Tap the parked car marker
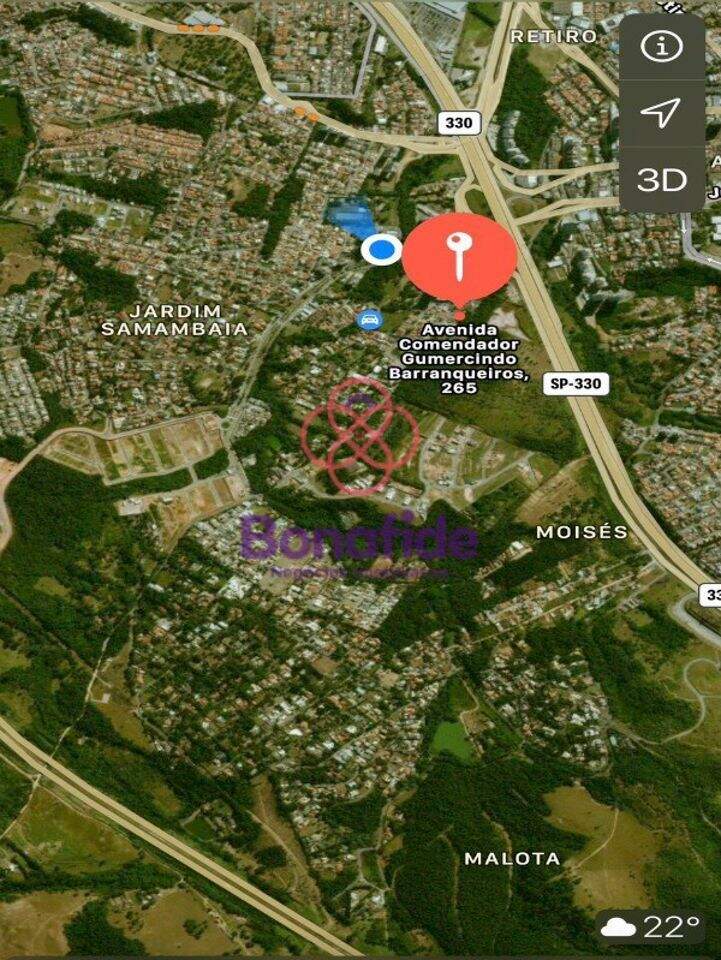Image resolution: width=721 pixels, height=960 pixels. 370,319
